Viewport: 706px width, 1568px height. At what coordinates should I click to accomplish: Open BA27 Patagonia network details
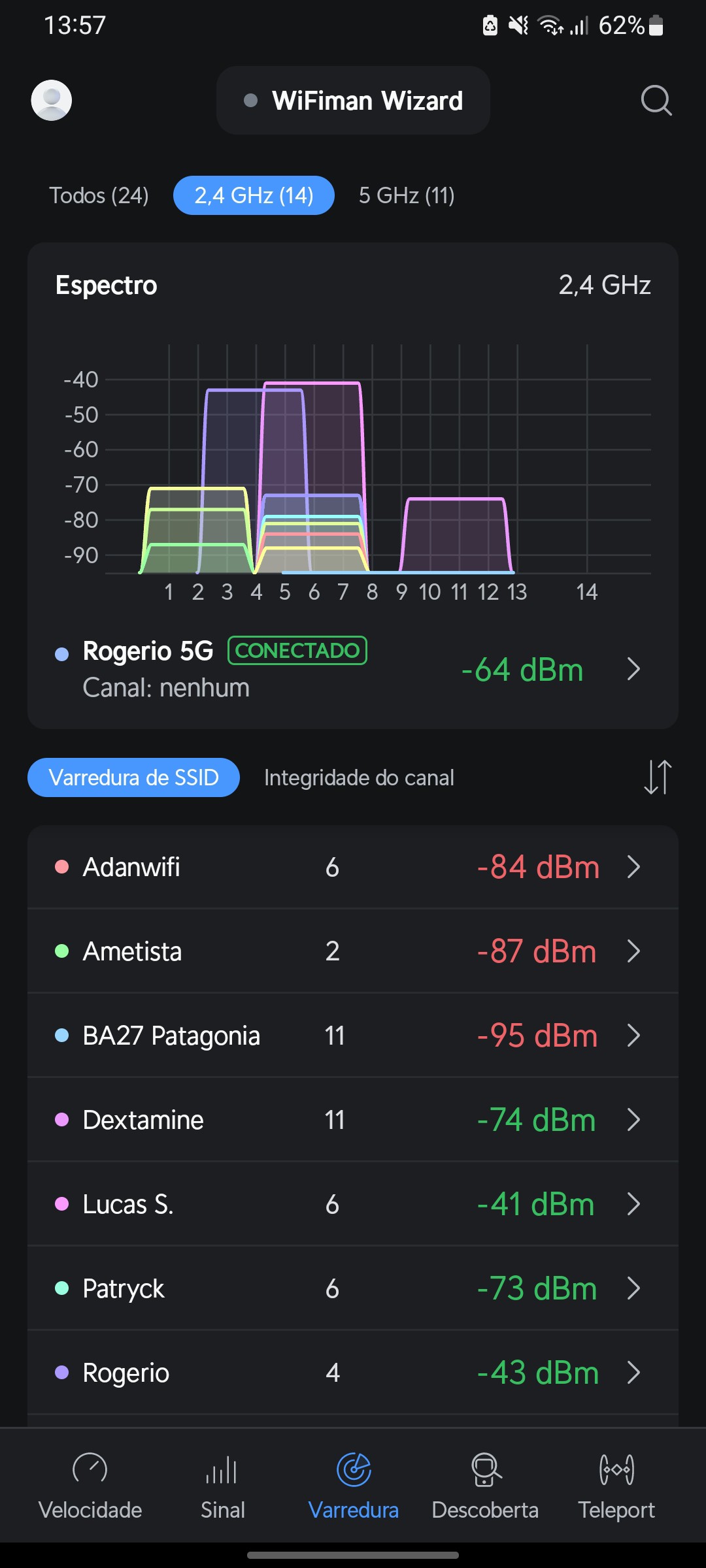353,1036
